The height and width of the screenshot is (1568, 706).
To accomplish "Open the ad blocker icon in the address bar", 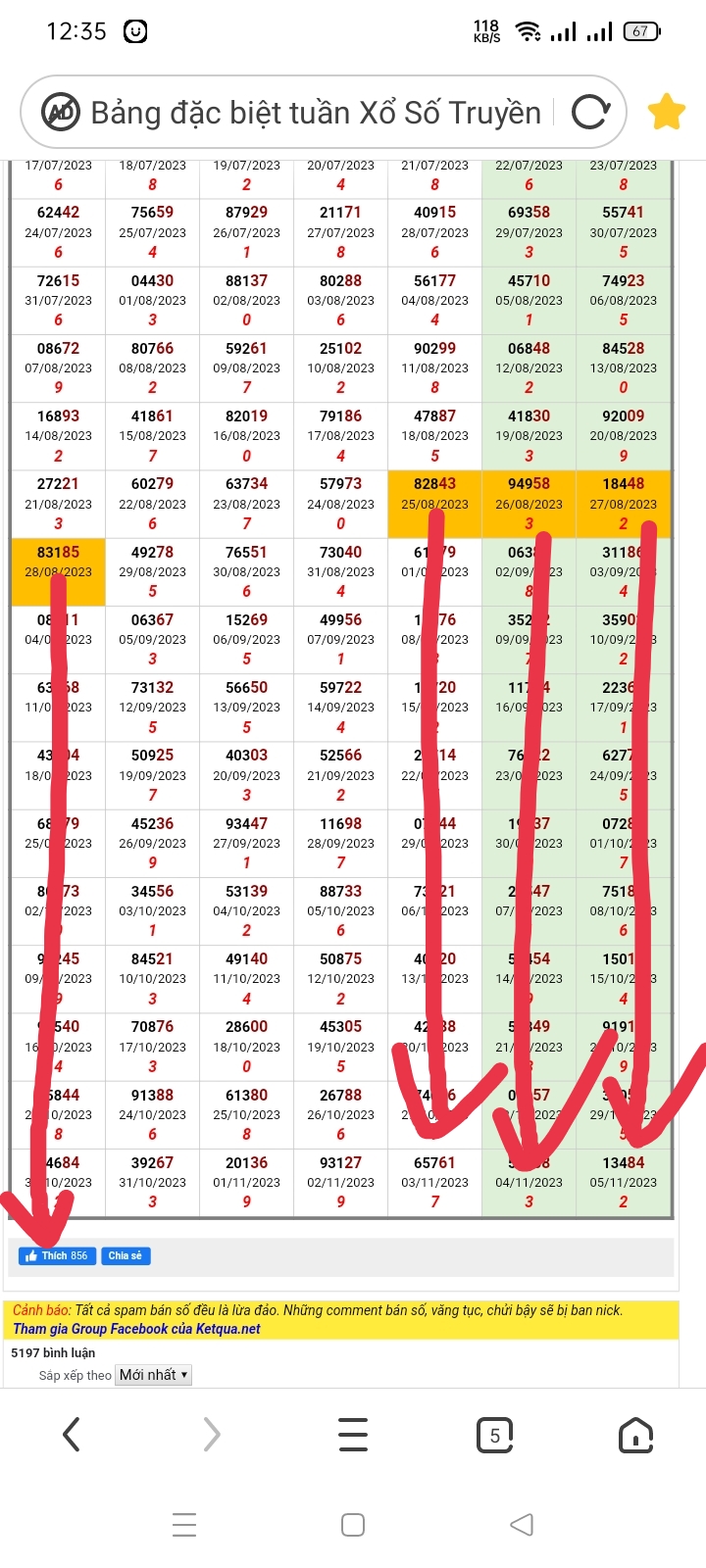I will click(x=61, y=113).
